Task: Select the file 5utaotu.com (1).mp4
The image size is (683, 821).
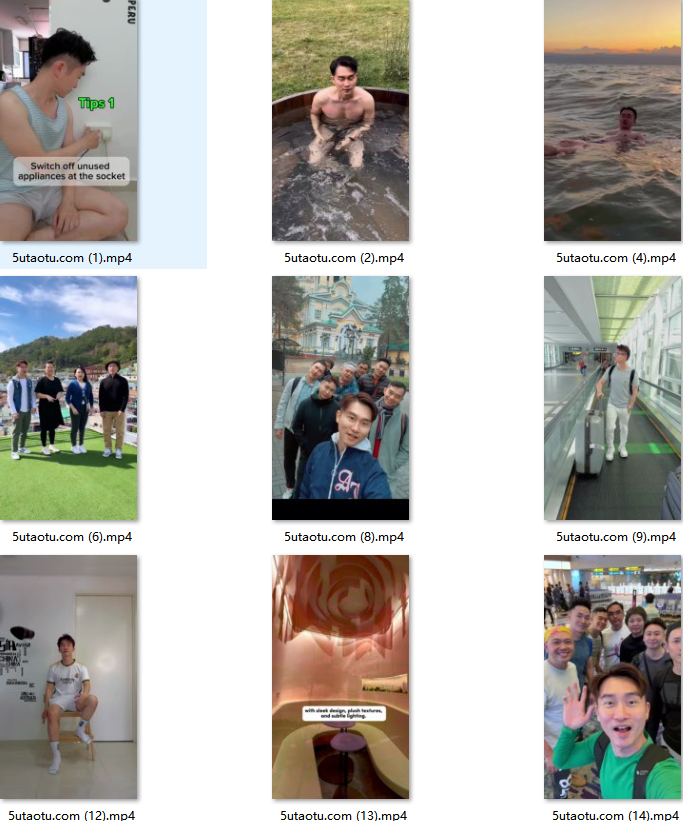Action: click(x=69, y=121)
